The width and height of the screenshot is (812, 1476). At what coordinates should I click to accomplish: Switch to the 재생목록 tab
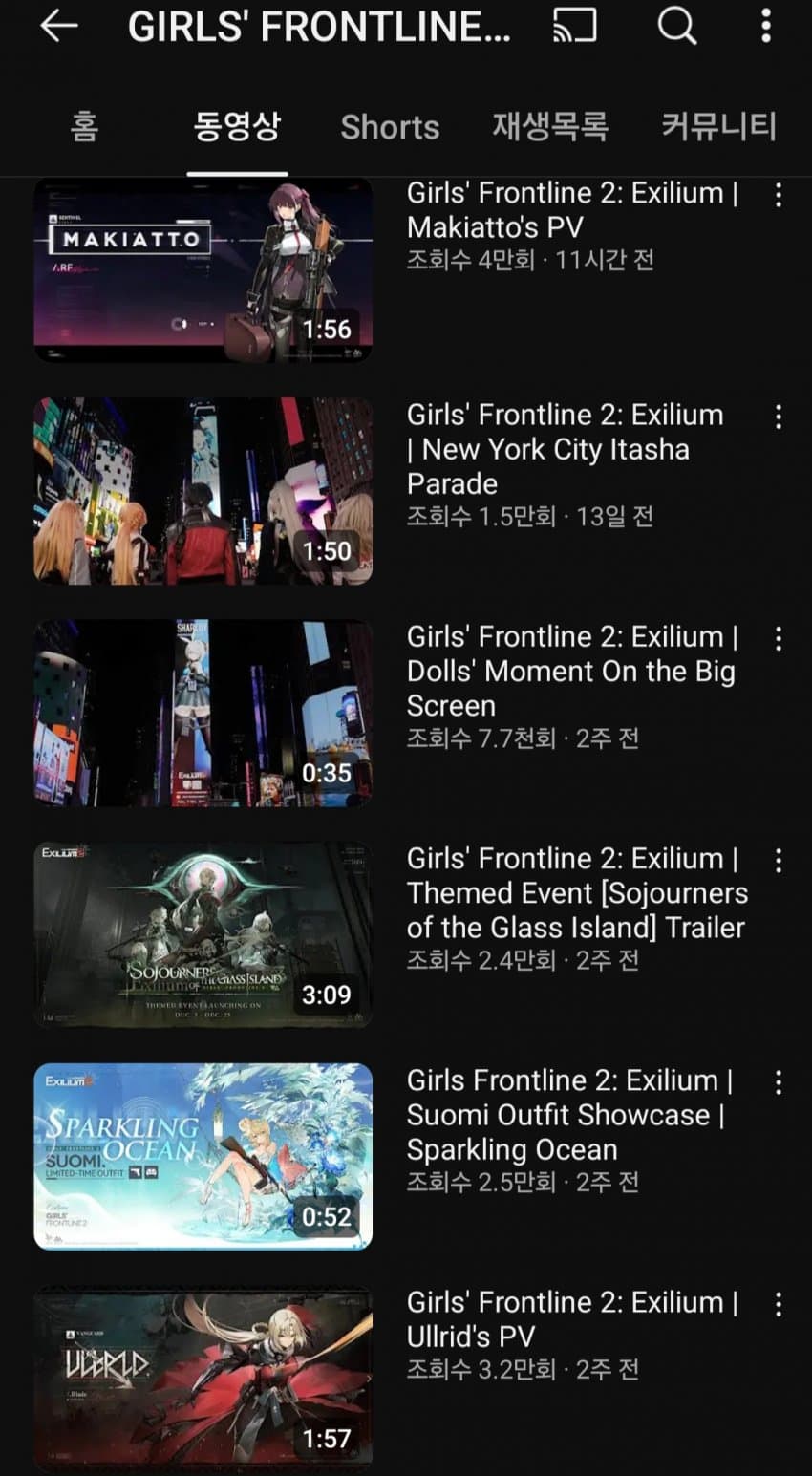pyautogui.click(x=549, y=127)
